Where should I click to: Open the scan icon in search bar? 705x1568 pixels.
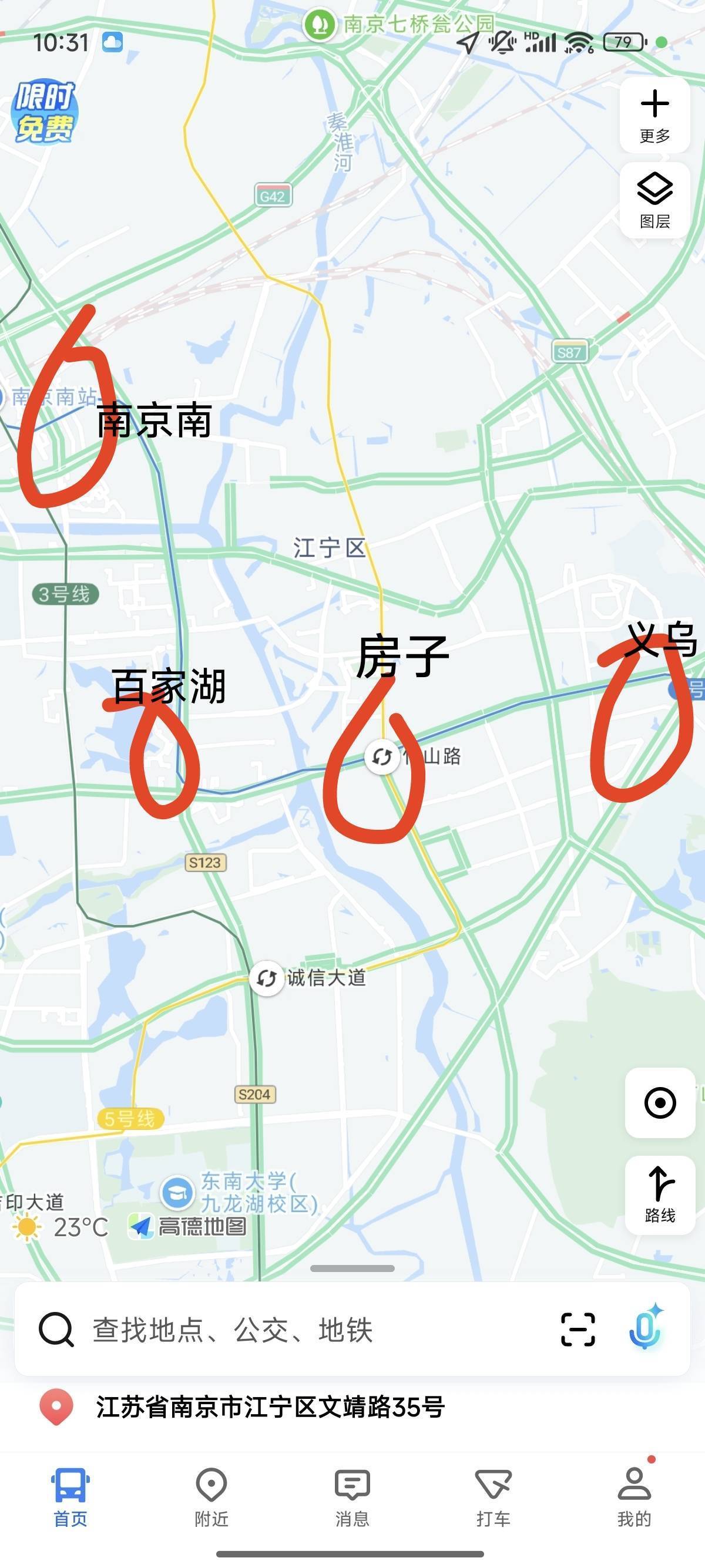[577, 1330]
